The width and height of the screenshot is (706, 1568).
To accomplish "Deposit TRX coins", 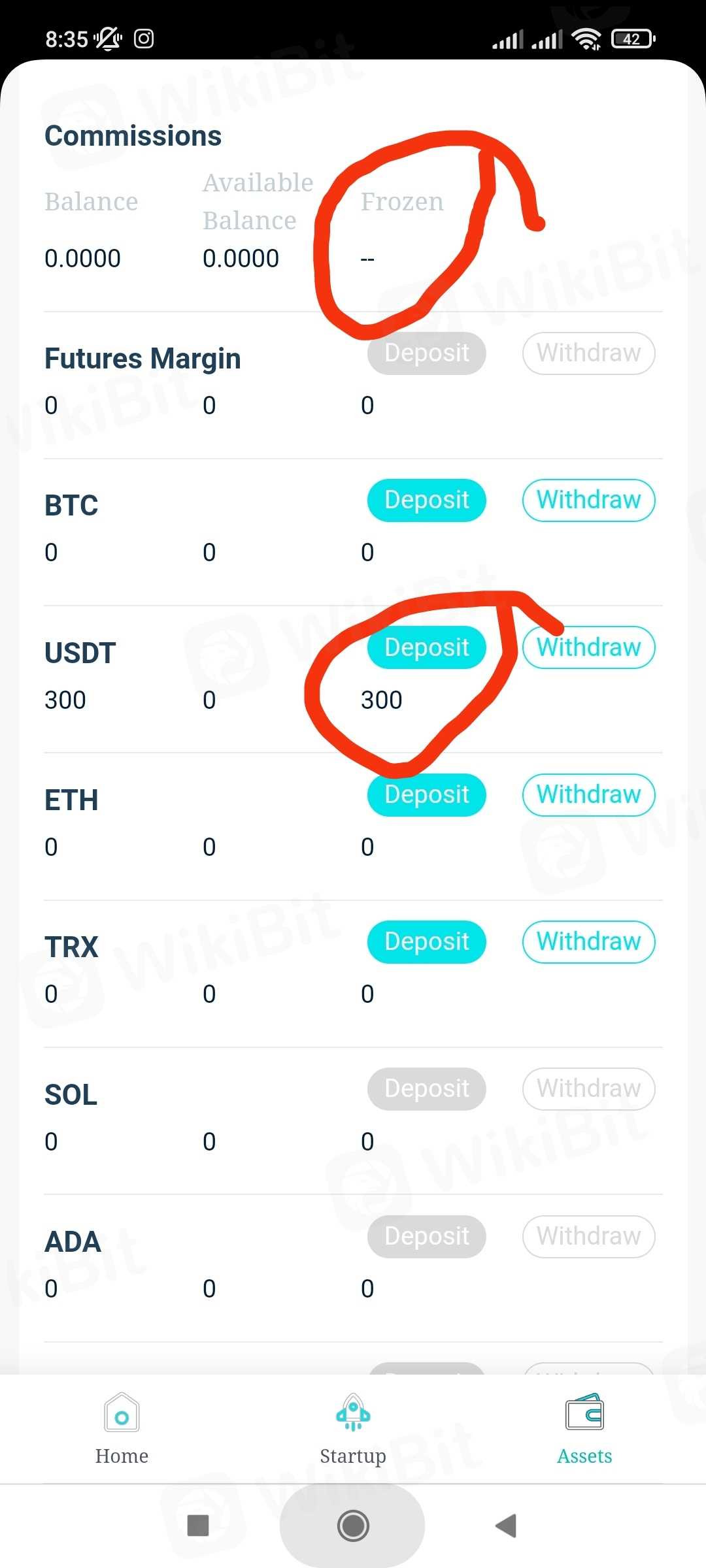I will pyautogui.click(x=426, y=941).
